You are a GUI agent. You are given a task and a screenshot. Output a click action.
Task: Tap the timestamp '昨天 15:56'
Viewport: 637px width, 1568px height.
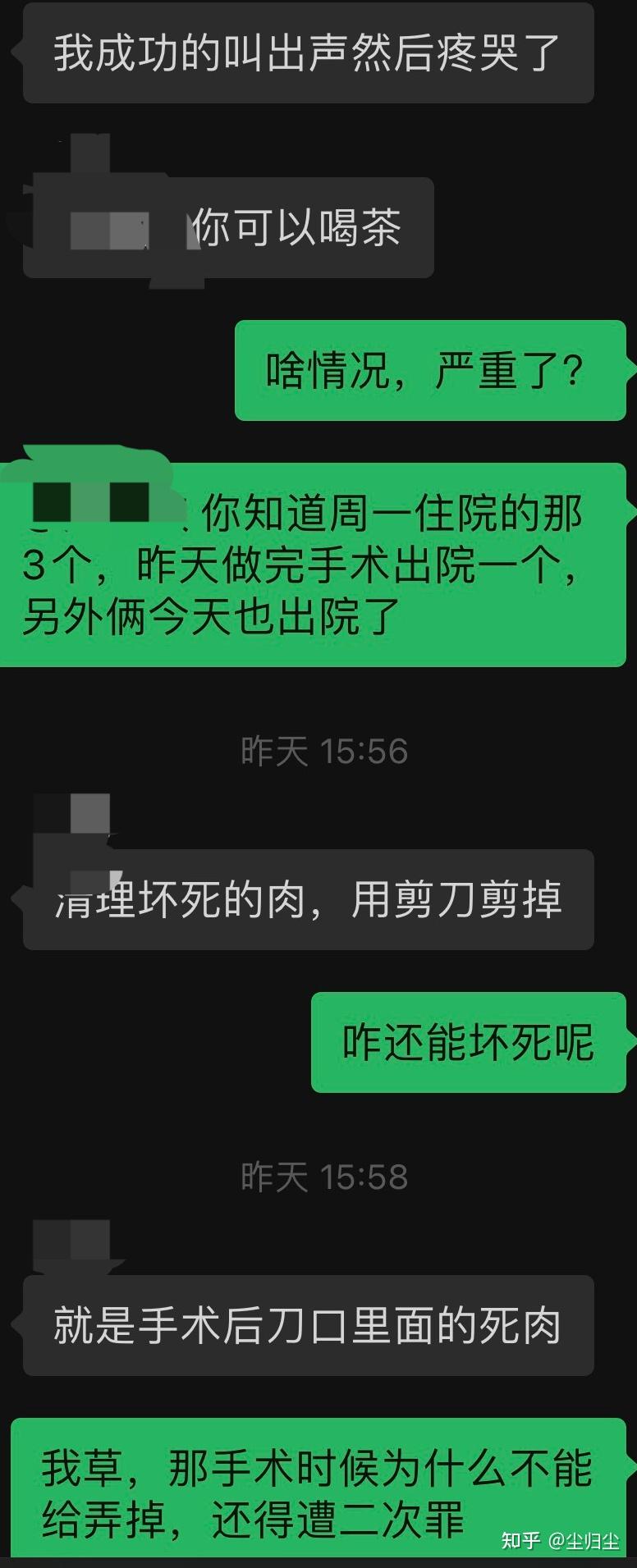318,748
